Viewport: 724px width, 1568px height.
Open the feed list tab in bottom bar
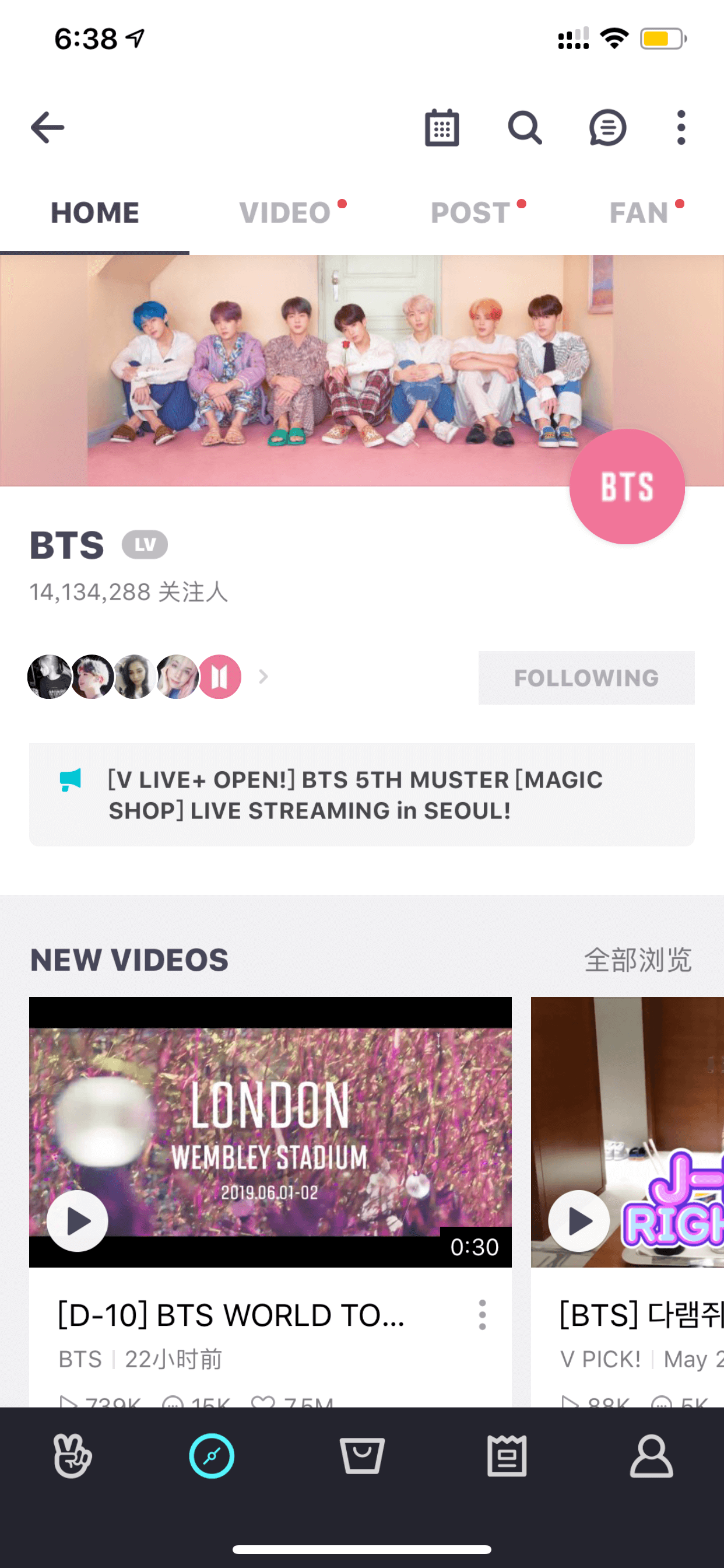tap(506, 1455)
